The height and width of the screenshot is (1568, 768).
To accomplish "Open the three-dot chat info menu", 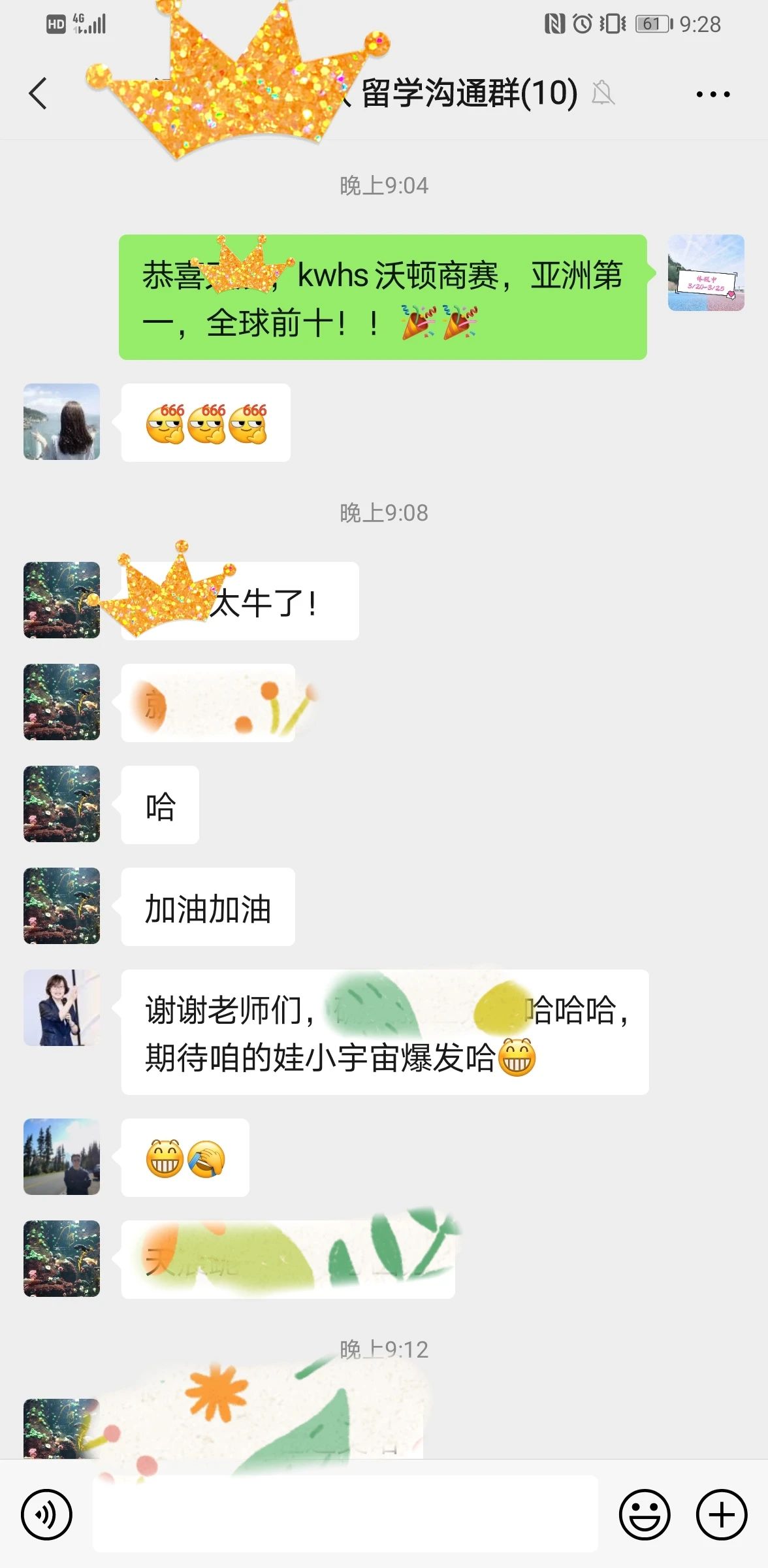I will click(712, 94).
